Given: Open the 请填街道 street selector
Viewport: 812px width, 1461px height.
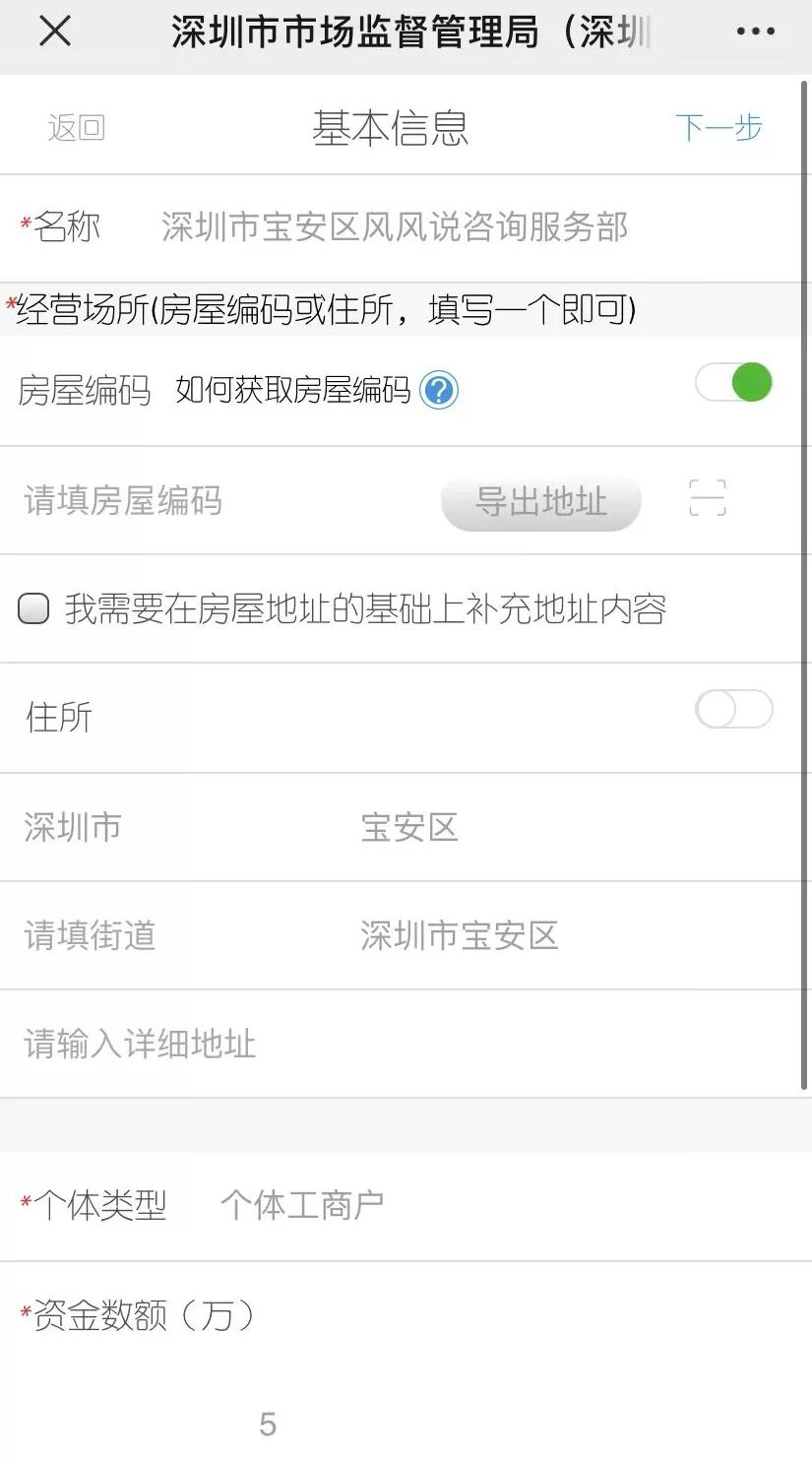Looking at the screenshot, I should tap(89, 935).
